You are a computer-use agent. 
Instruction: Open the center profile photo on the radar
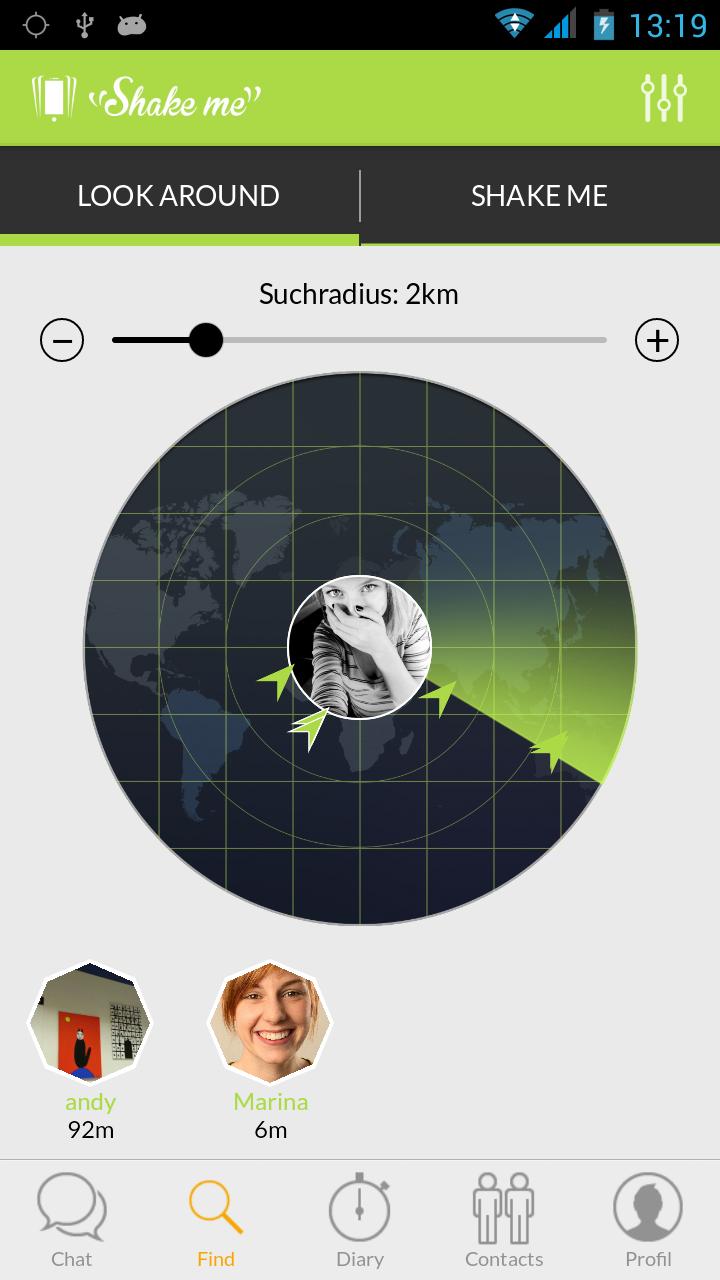point(359,647)
